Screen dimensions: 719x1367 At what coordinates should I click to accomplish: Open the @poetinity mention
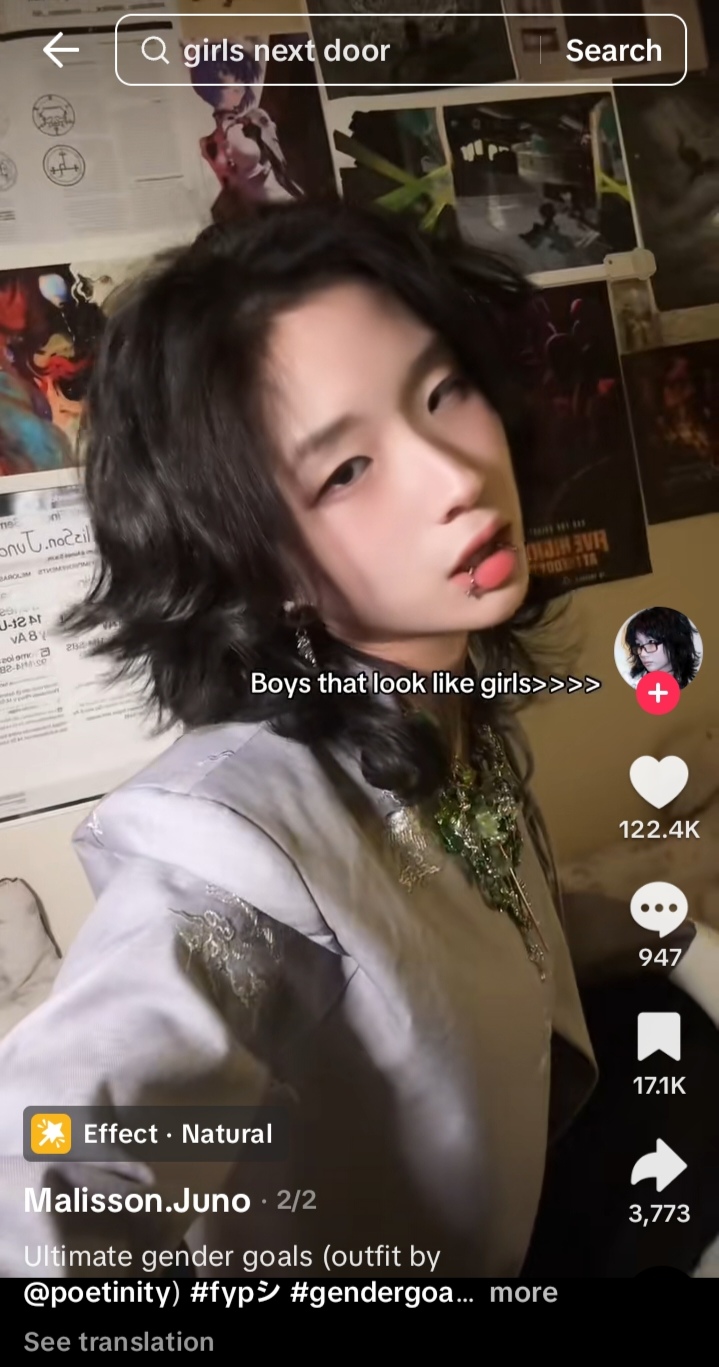click(101, 1293)
